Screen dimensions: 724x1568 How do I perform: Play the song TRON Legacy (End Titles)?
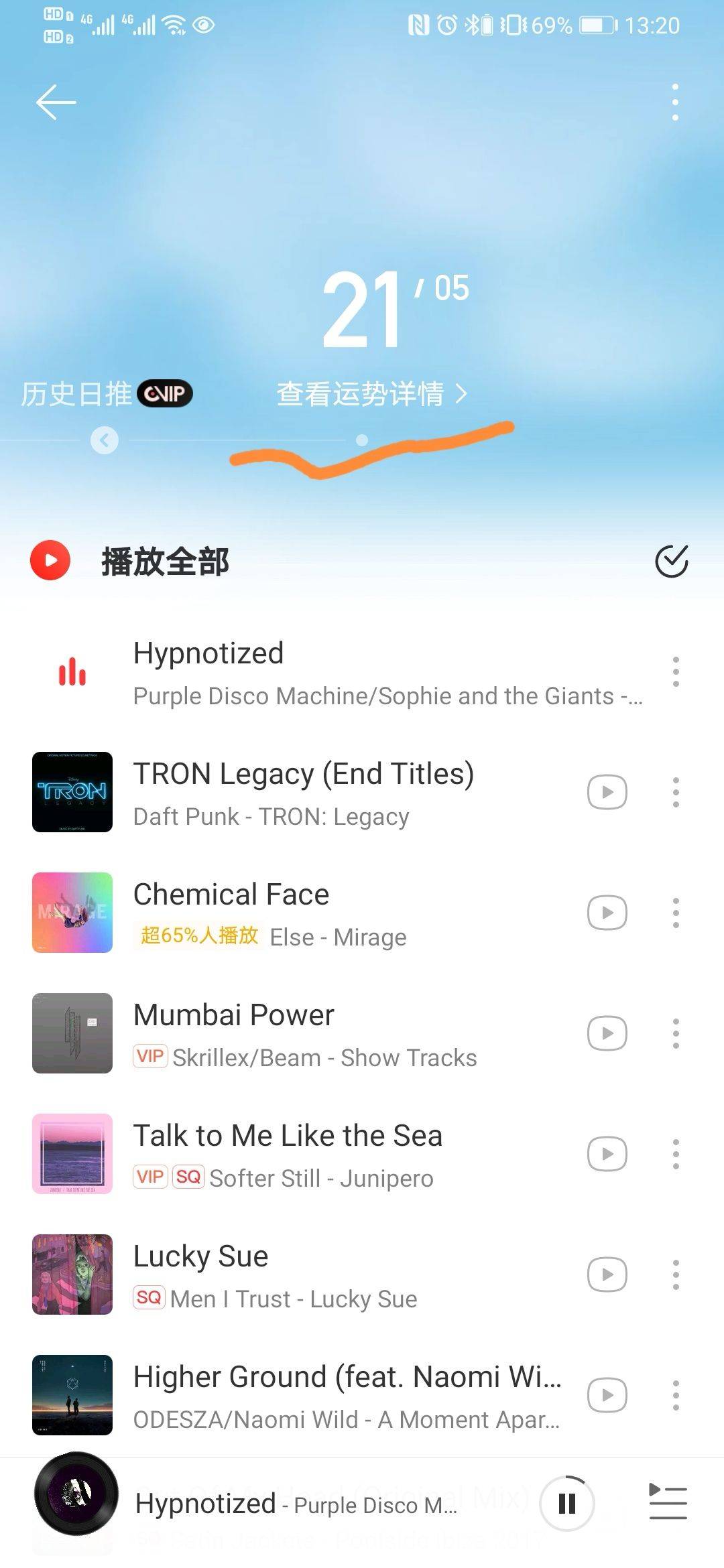303,774
